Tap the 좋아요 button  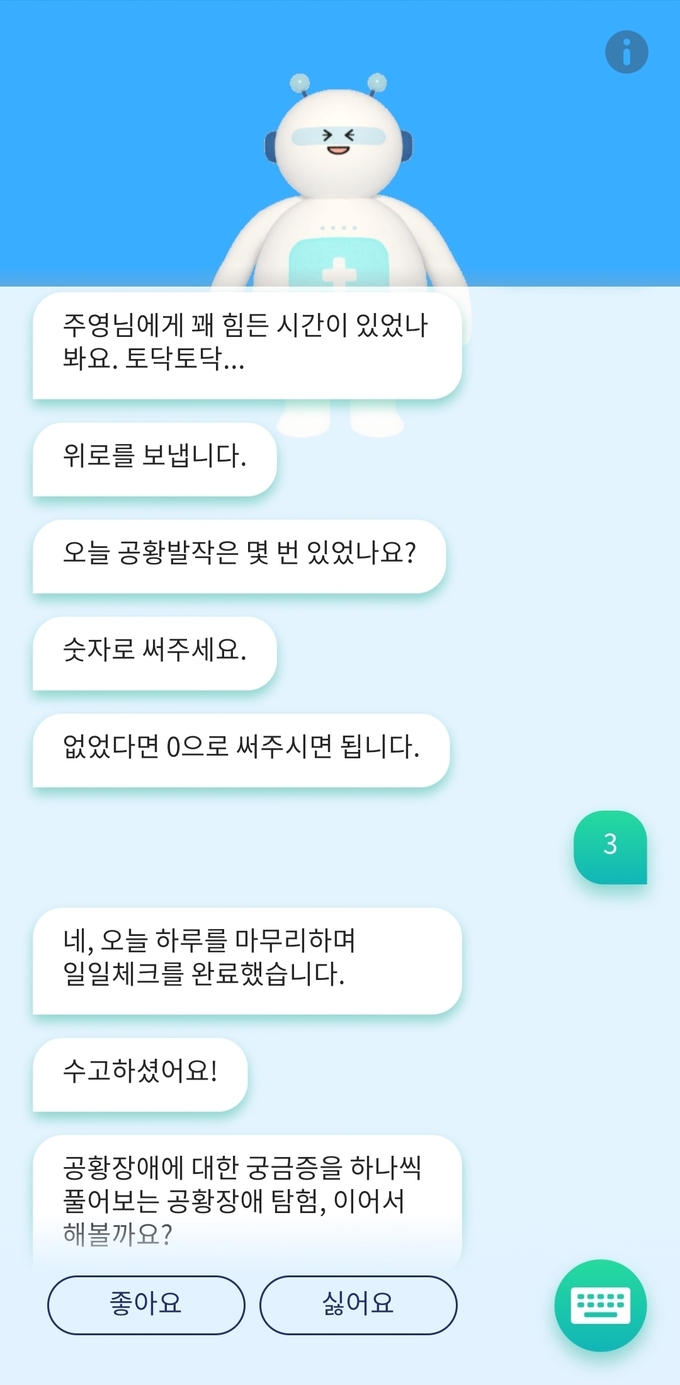pos(146,1304)
